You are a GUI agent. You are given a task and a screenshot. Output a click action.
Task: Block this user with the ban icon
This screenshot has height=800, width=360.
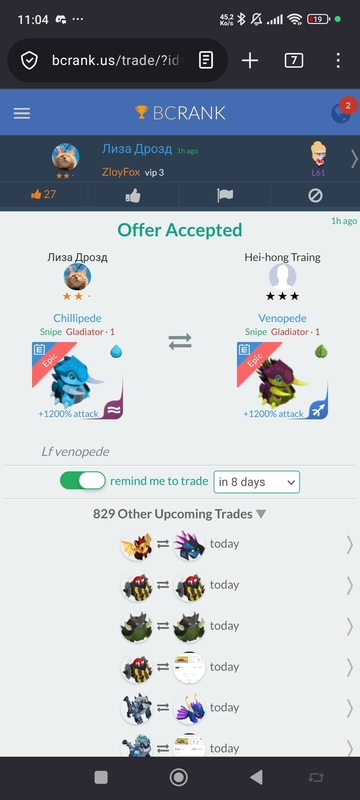(x=315, y=194)
